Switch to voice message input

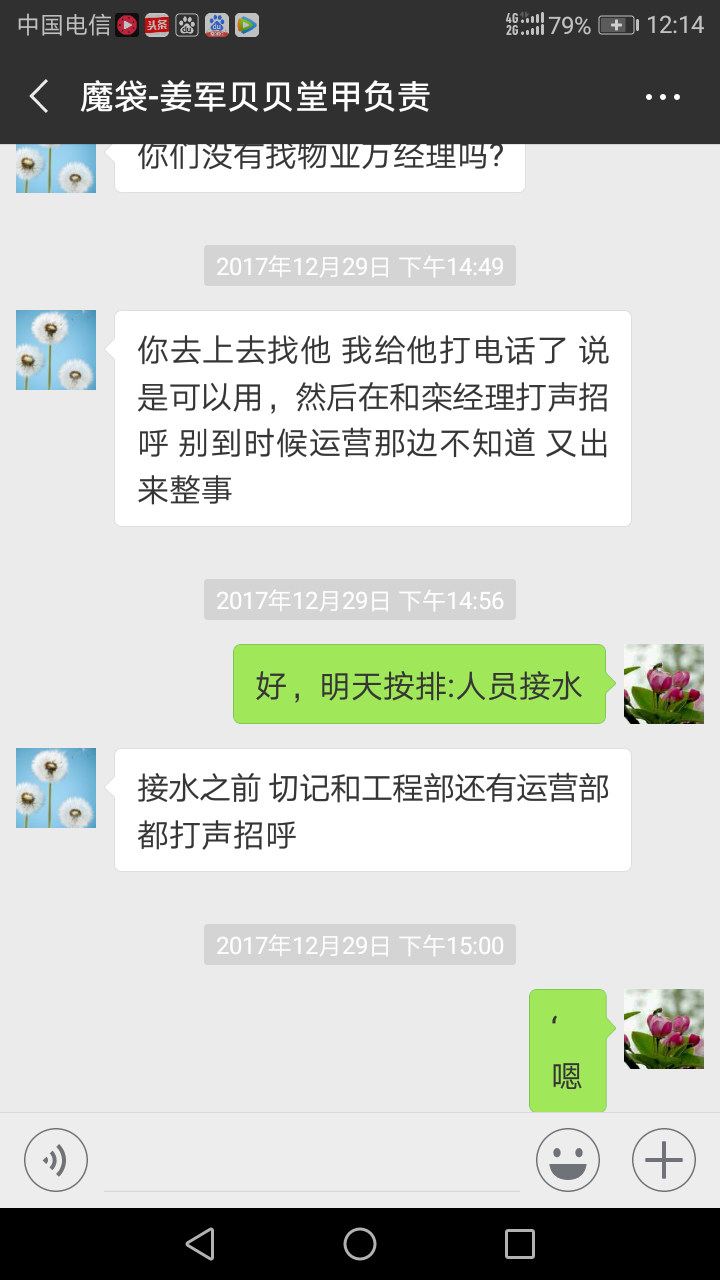pos(56,1160)
